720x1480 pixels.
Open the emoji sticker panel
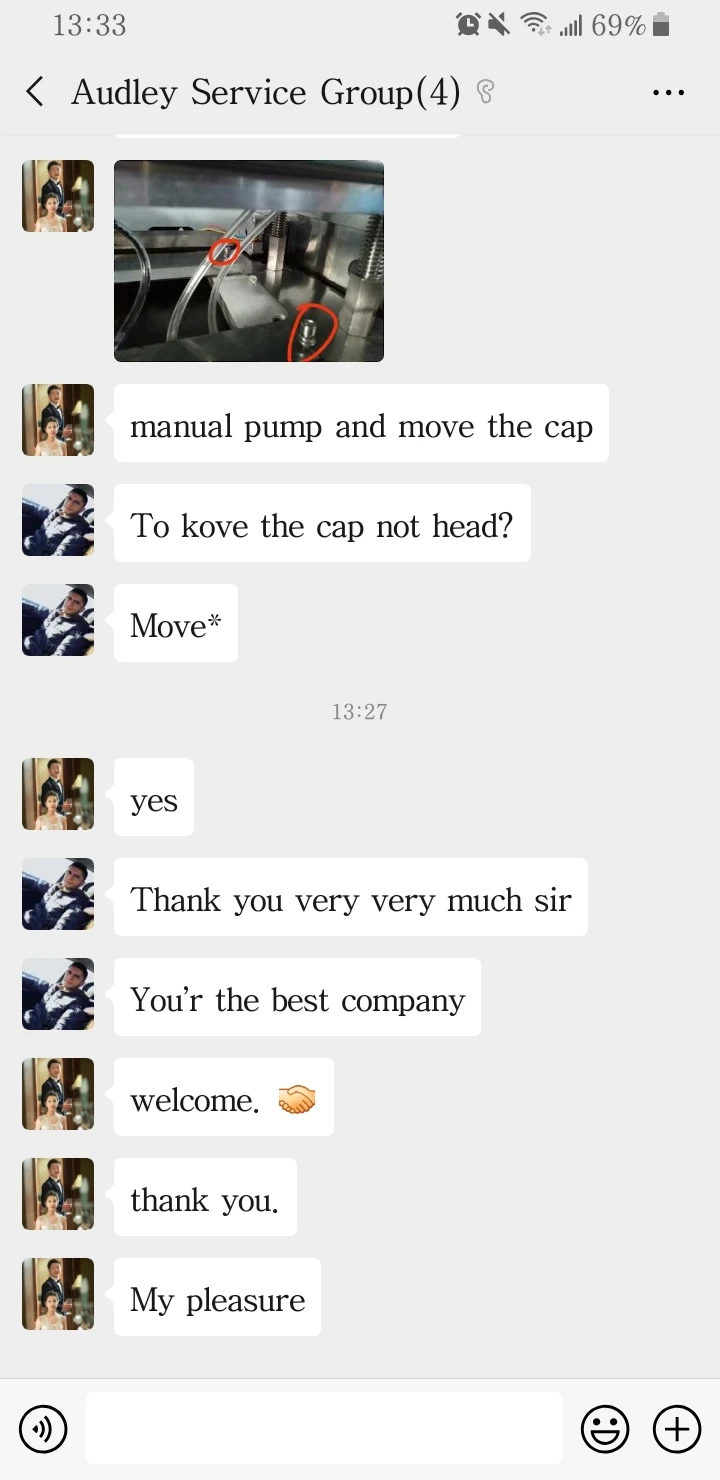click(605, 1429)
